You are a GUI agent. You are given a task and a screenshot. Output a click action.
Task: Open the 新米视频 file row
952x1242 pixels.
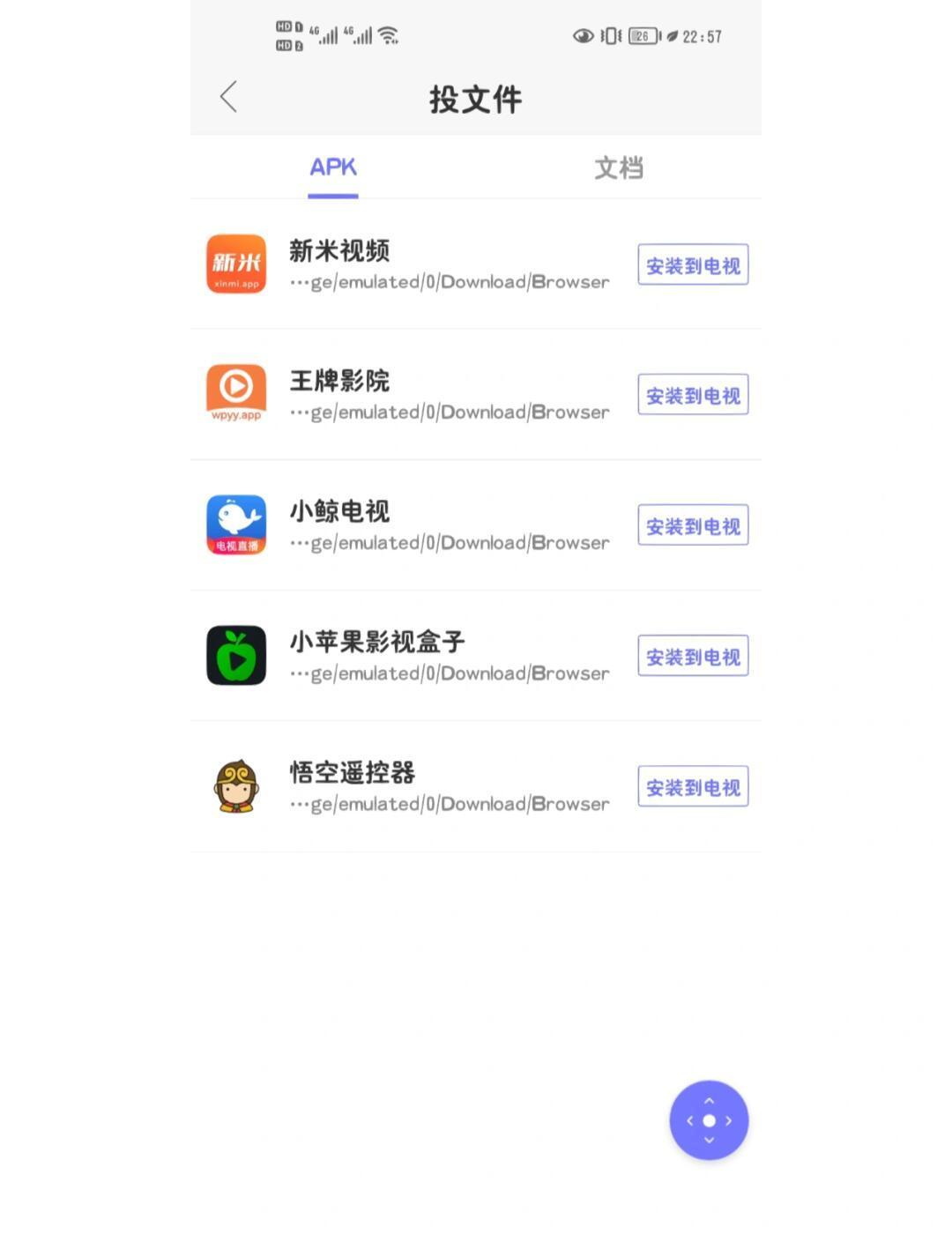point(423,264)
